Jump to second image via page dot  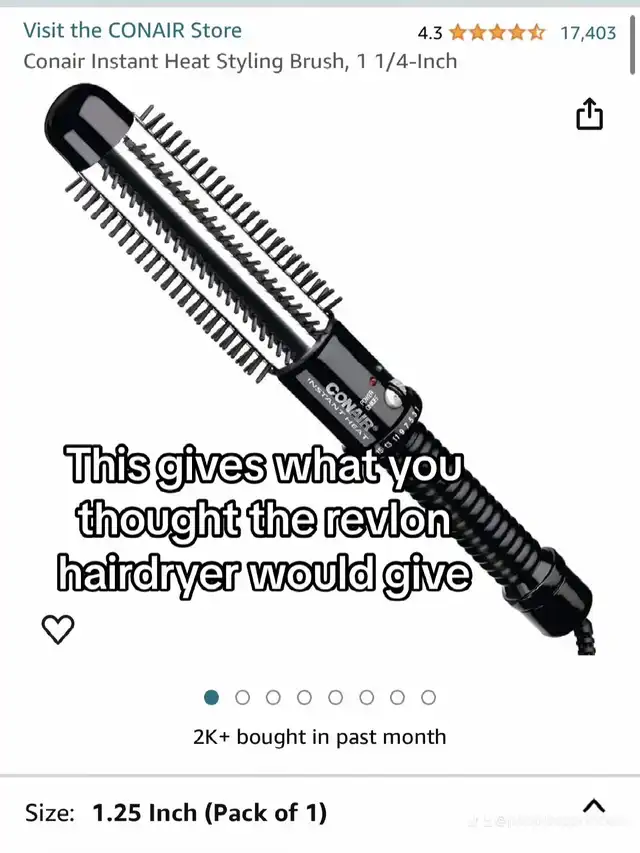tap(242, 697)
